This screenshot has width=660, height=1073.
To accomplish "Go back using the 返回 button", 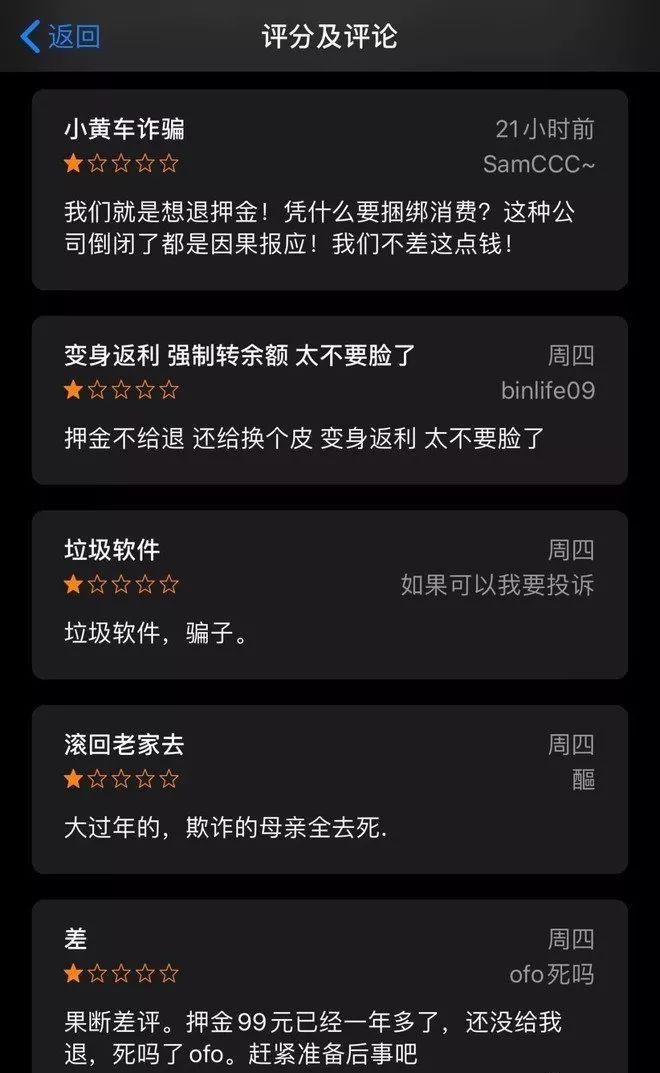I will point(61,38).
